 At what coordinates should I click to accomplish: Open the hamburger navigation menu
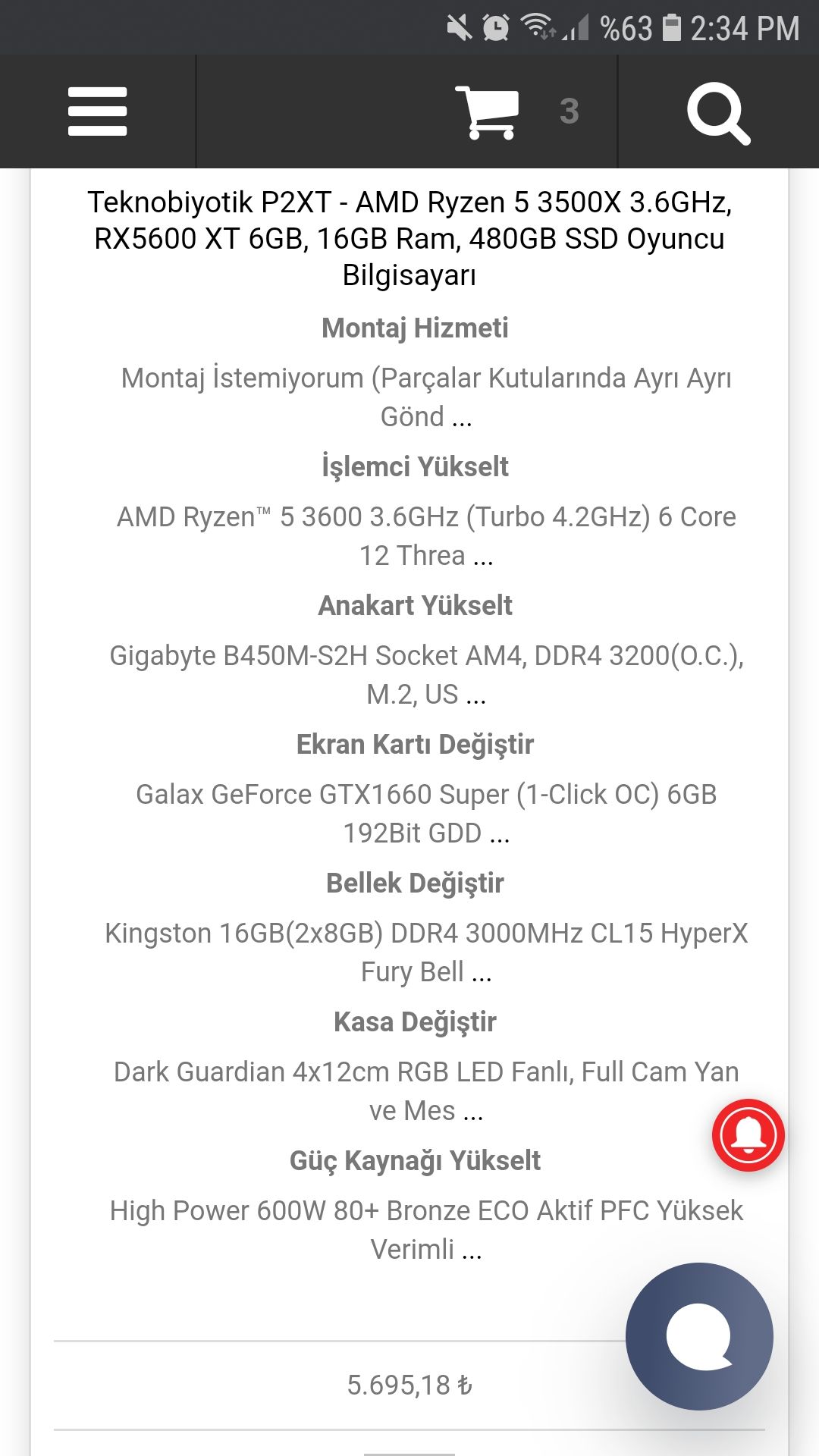tap(96, 112)
